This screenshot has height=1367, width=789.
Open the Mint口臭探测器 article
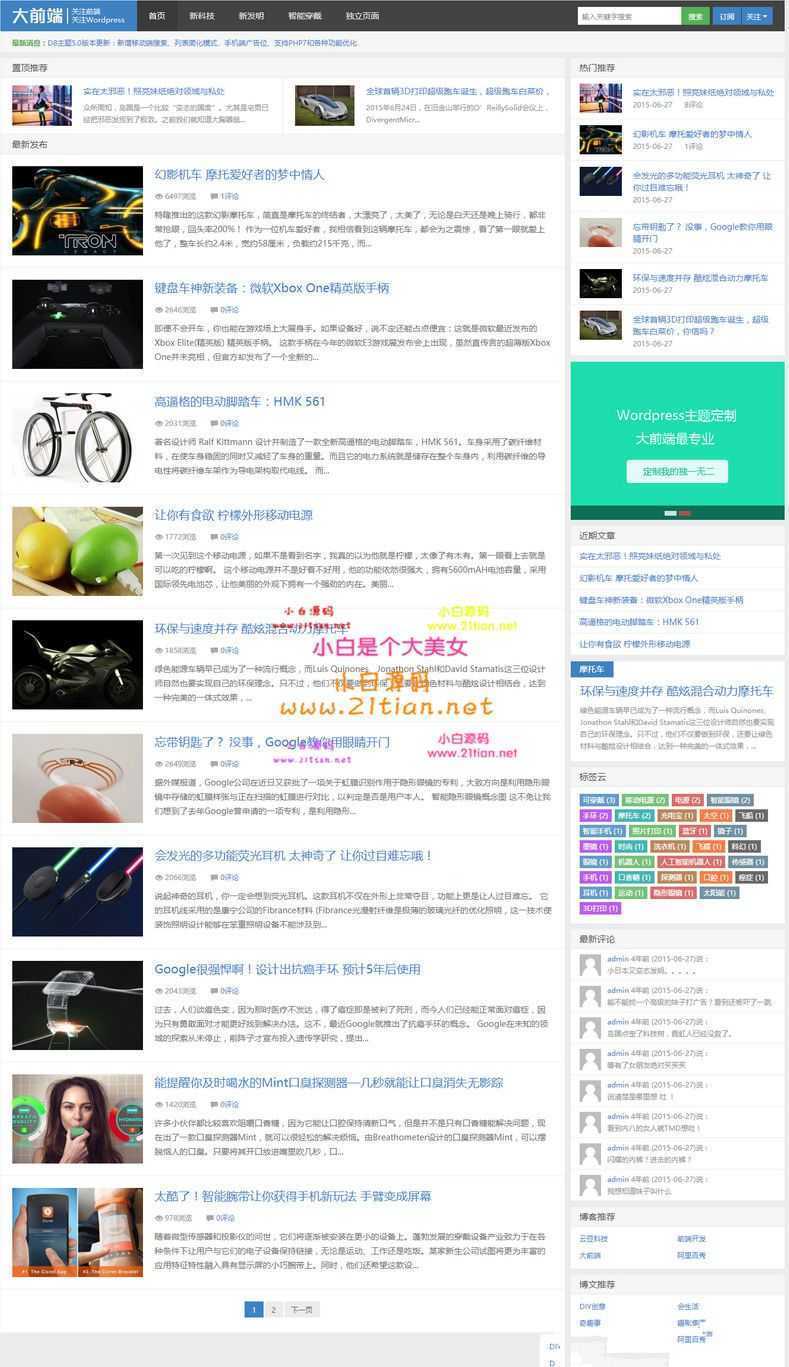(x=328, y=1082)
